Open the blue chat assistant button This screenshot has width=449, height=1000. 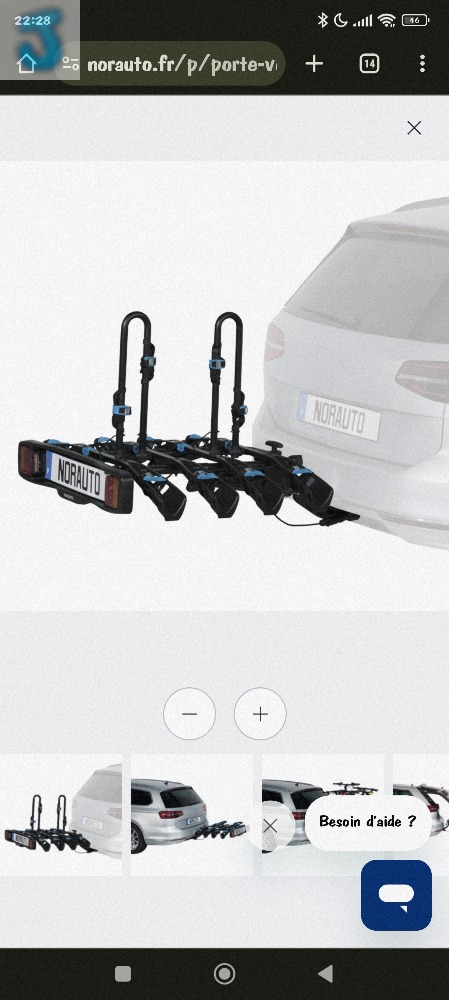[396, 895]
